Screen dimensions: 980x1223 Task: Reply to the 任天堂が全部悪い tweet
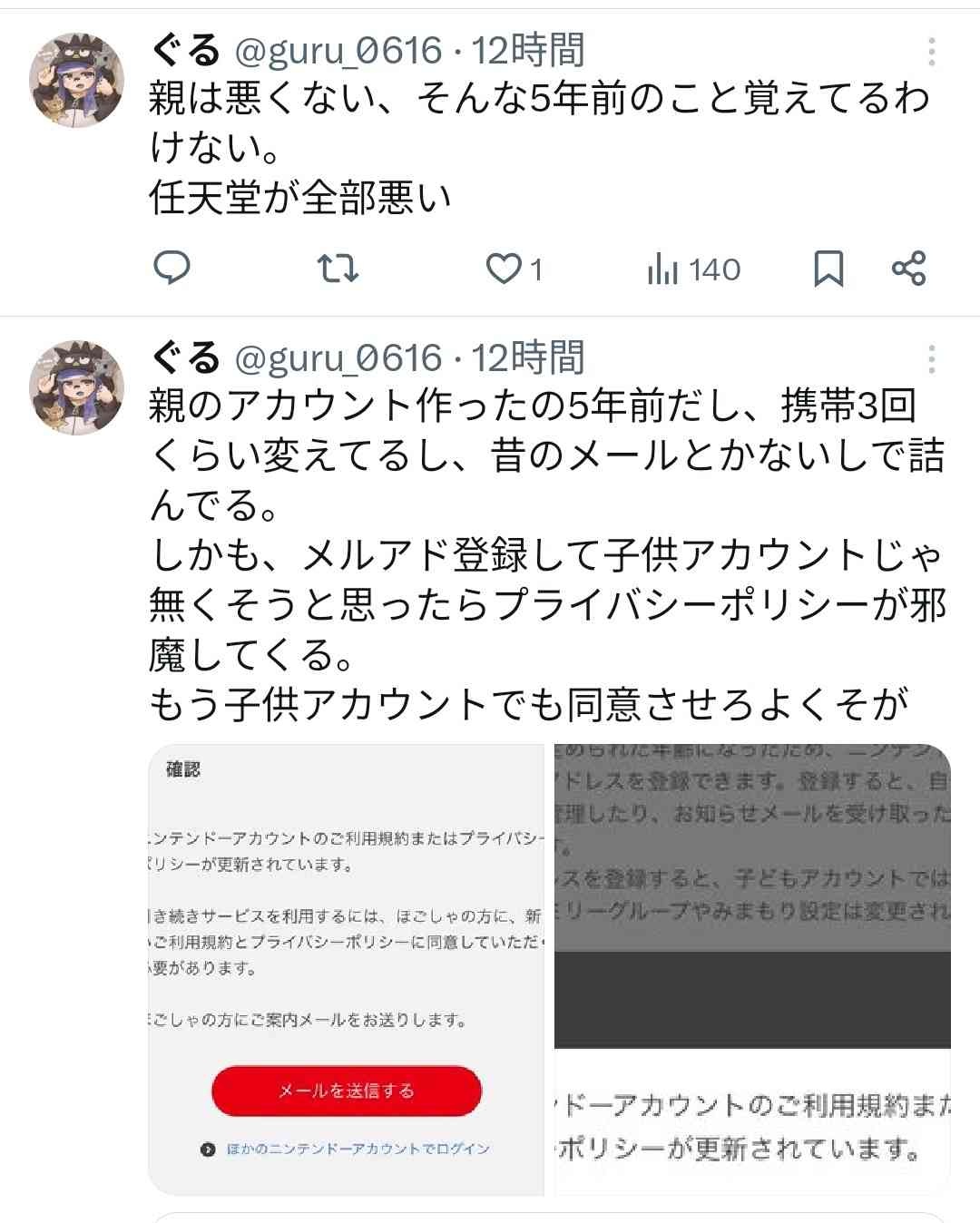(171, 269)
